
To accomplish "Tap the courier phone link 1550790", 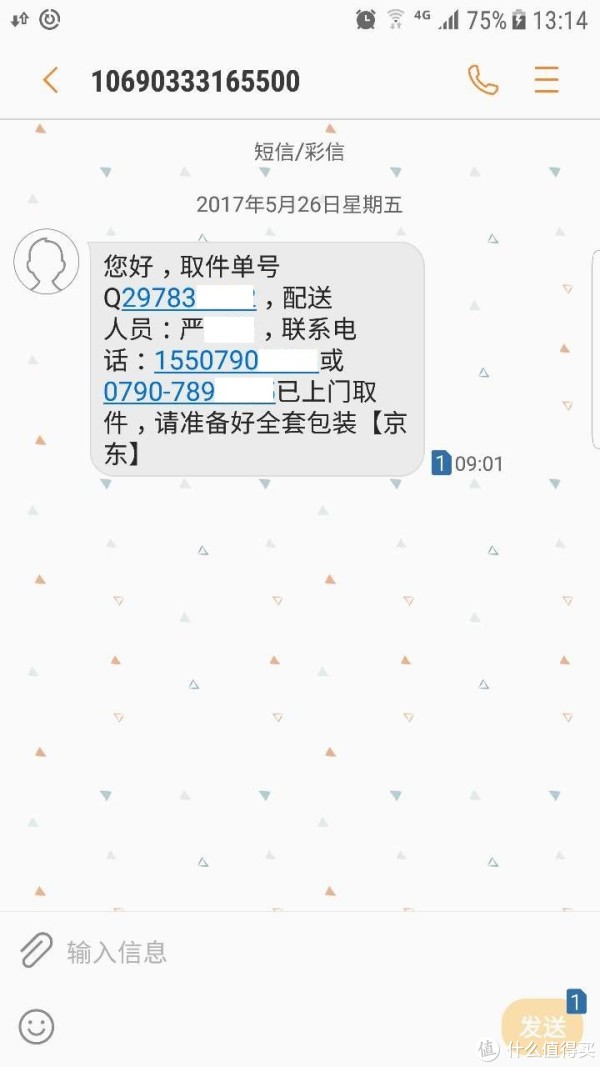I will point(236,360).
